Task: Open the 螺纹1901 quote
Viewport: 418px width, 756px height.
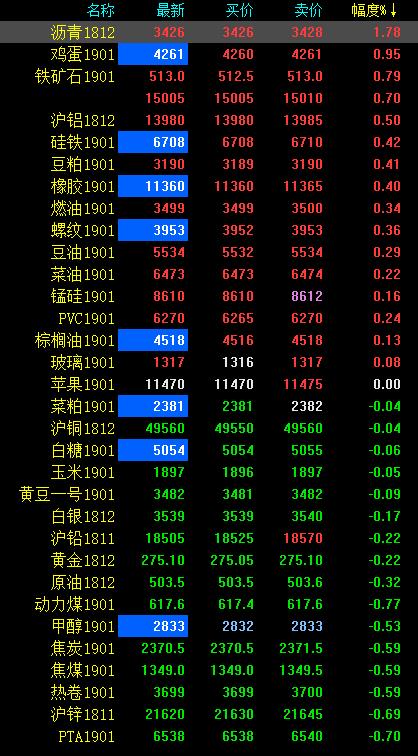Action: 209,230
